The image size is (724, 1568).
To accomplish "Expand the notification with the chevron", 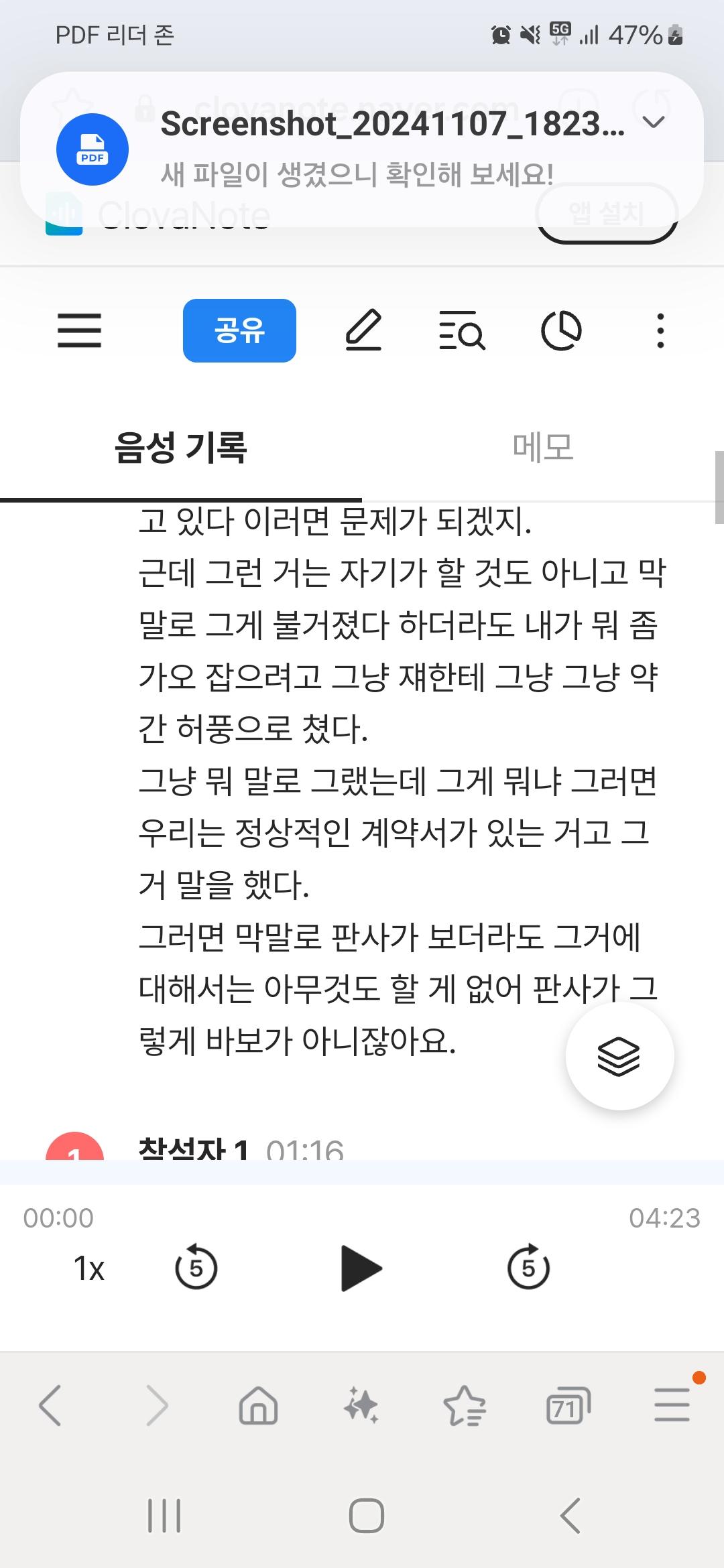I will pos(653,122).
